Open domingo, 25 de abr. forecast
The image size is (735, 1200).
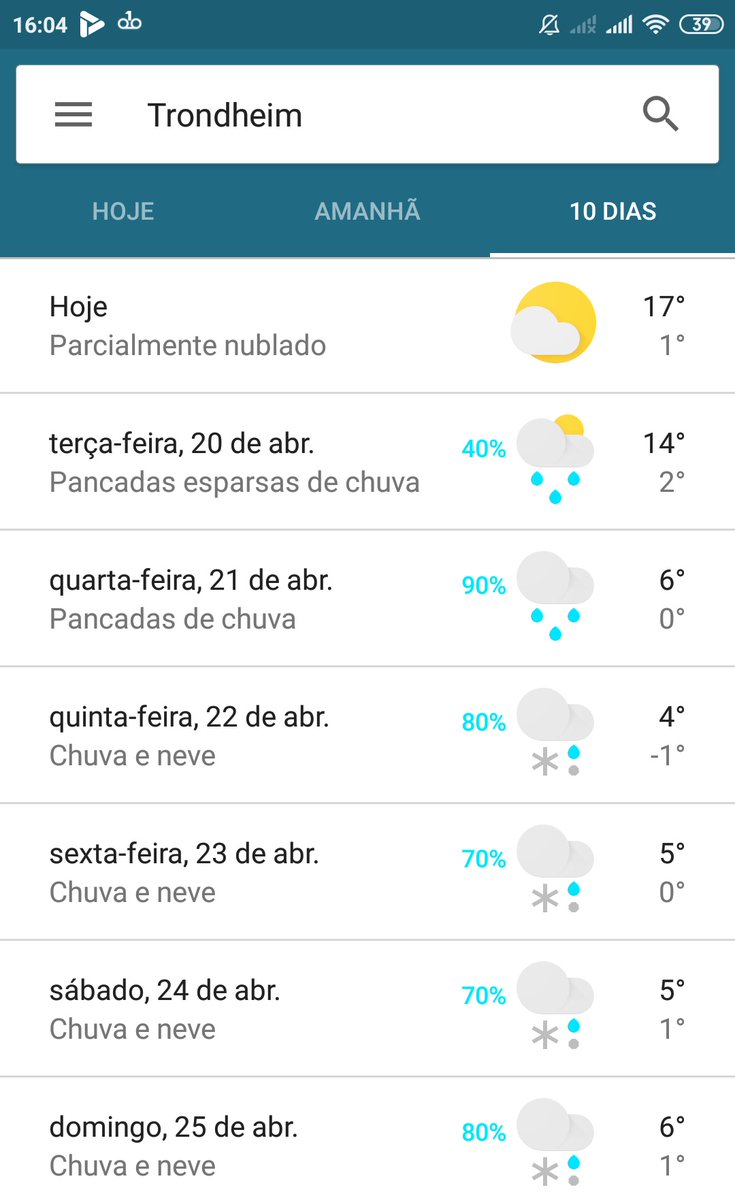(x=367, y=1140)
